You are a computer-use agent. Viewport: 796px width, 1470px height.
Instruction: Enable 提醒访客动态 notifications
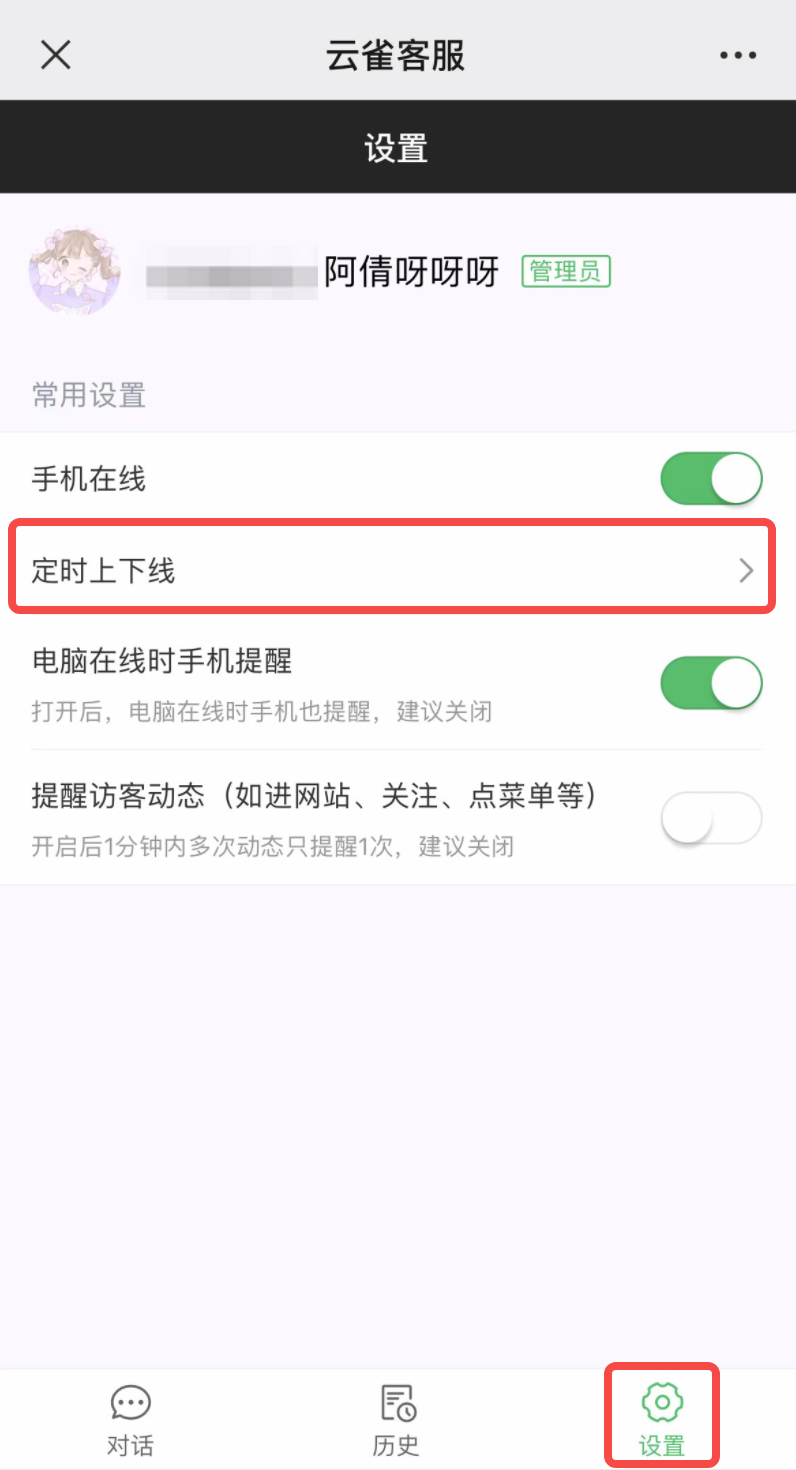[711, 817]
